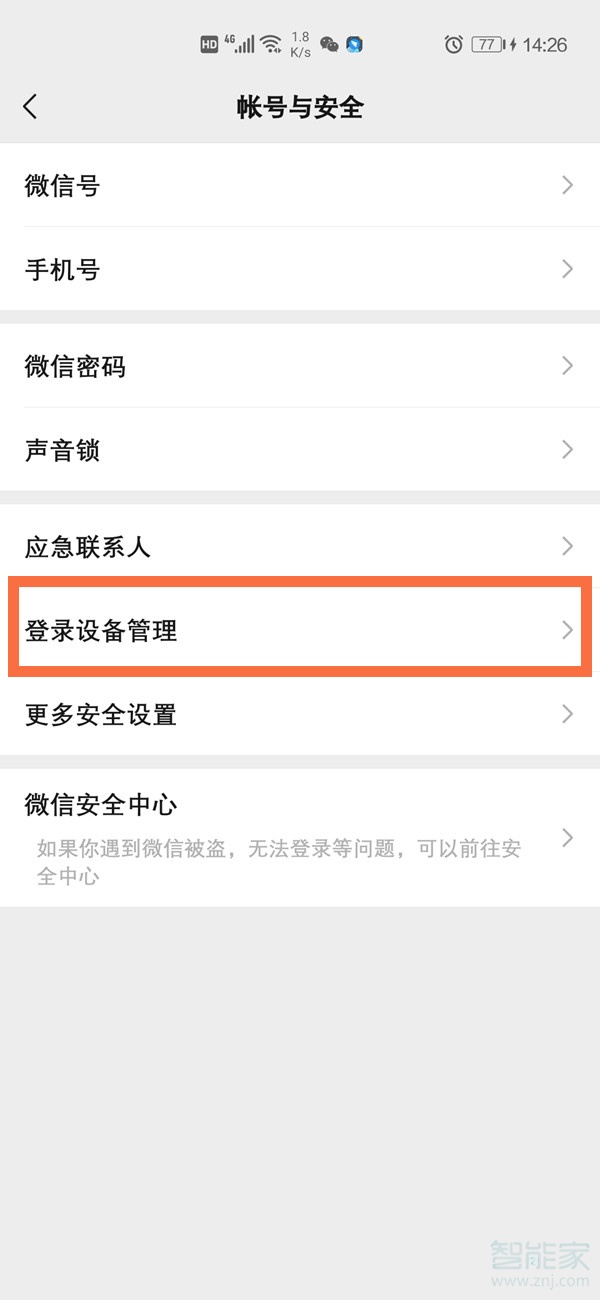
Task: Open 更多安全设置
Action: coord(300,714)
